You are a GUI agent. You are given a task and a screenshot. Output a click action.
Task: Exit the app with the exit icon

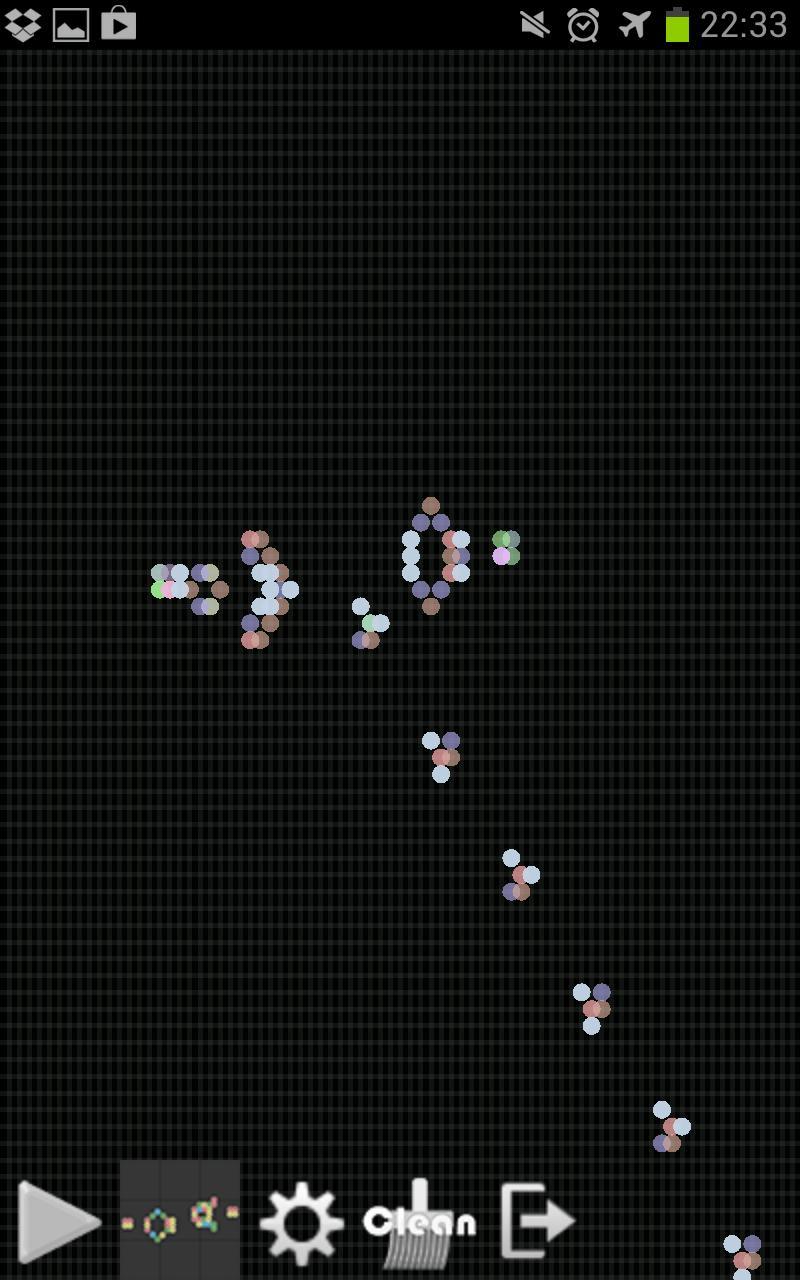[x=538, y=1220]
